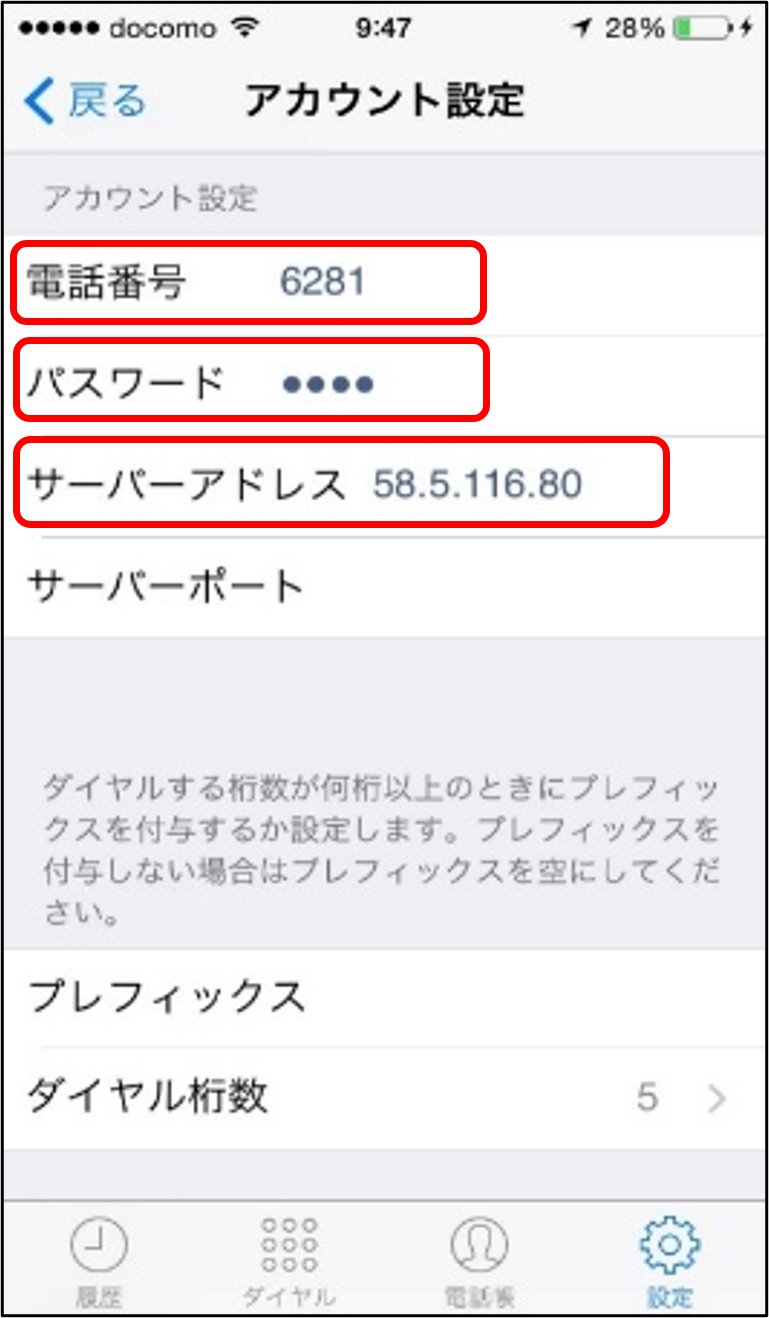
Task: Open the 電話帳 tab
Action: pyautogui.click(x=480, y=1262)
